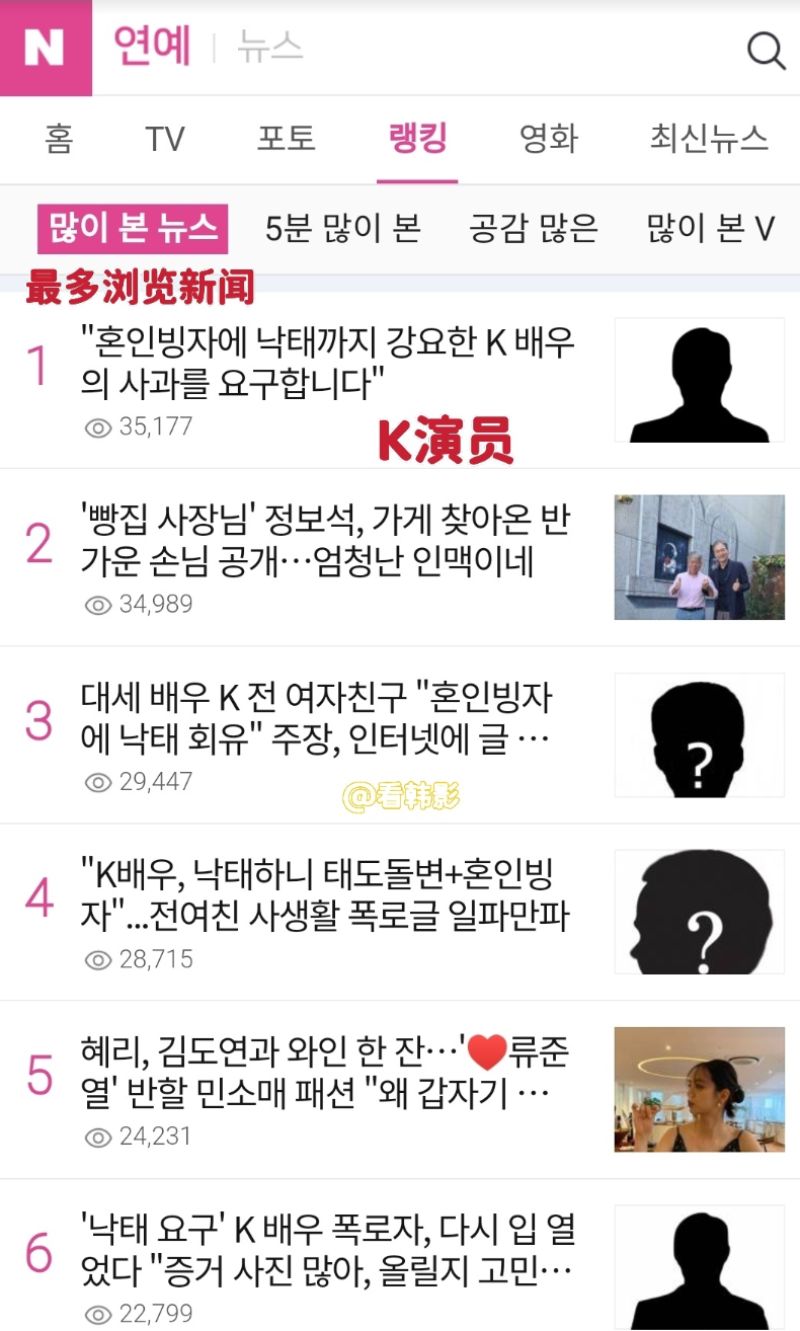This screenshot has width=800, height=1331.
Task: Switch to the 홈 tab
Action: tap(59, 138)
